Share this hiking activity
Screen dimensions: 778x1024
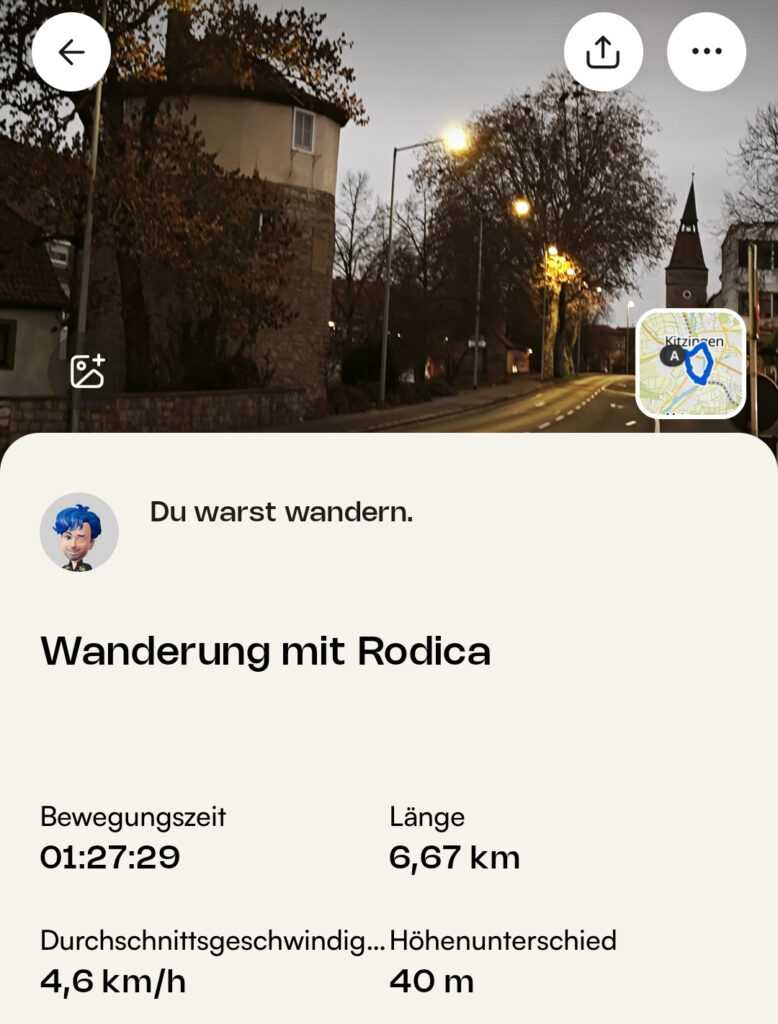(x=603, y=52)
